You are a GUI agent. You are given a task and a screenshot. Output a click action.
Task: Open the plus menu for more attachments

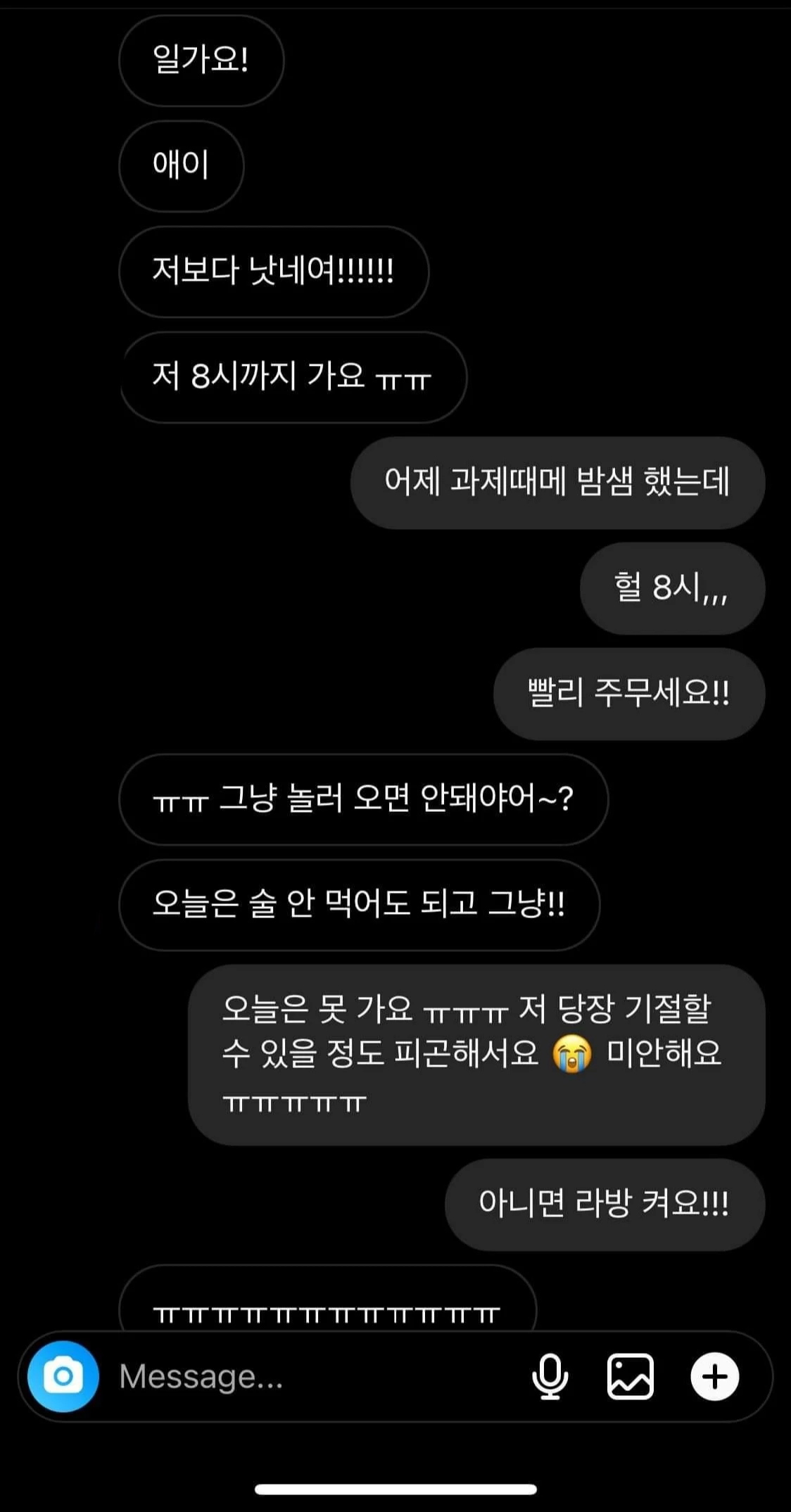click(x=714, y=1376)
